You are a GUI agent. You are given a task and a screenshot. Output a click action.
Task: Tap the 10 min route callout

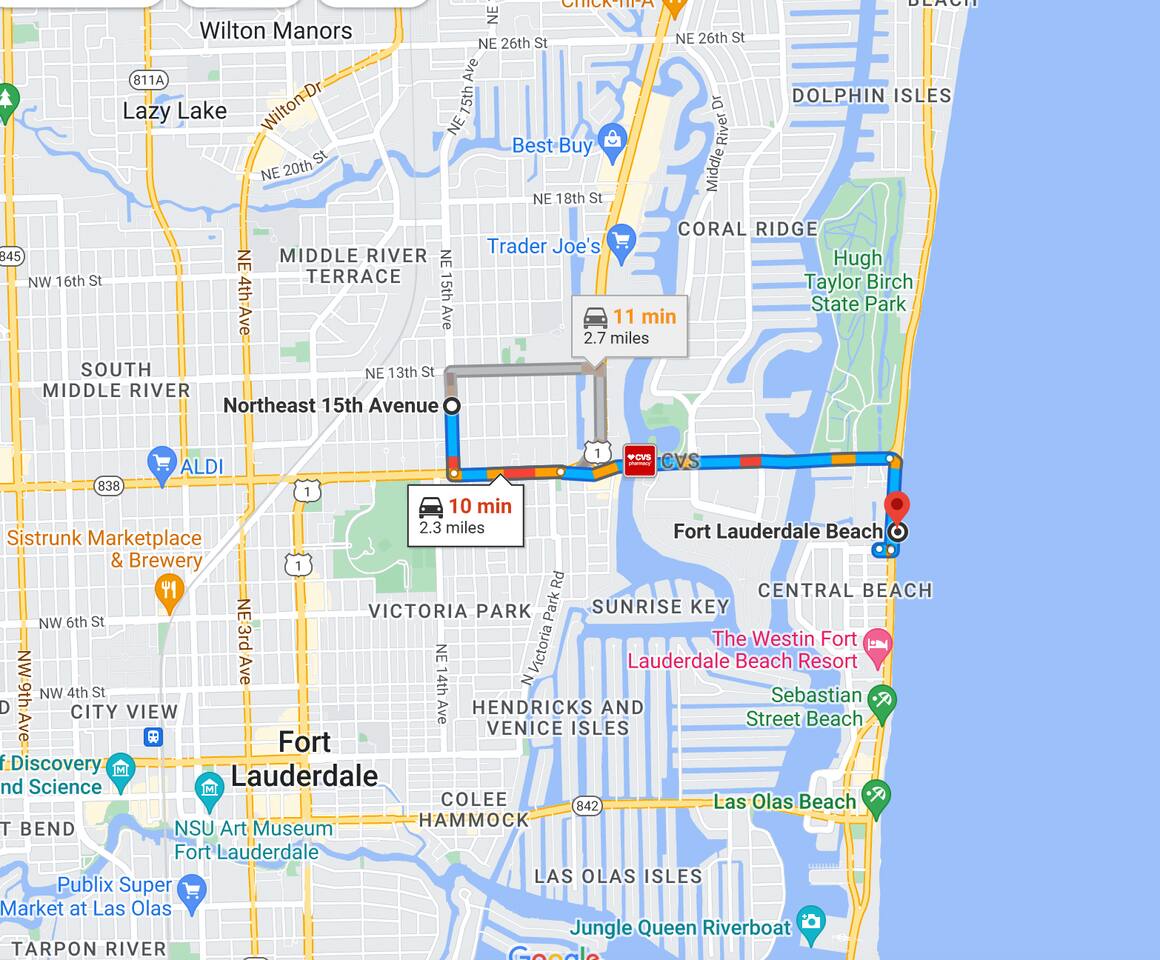[x=465, y=516]
